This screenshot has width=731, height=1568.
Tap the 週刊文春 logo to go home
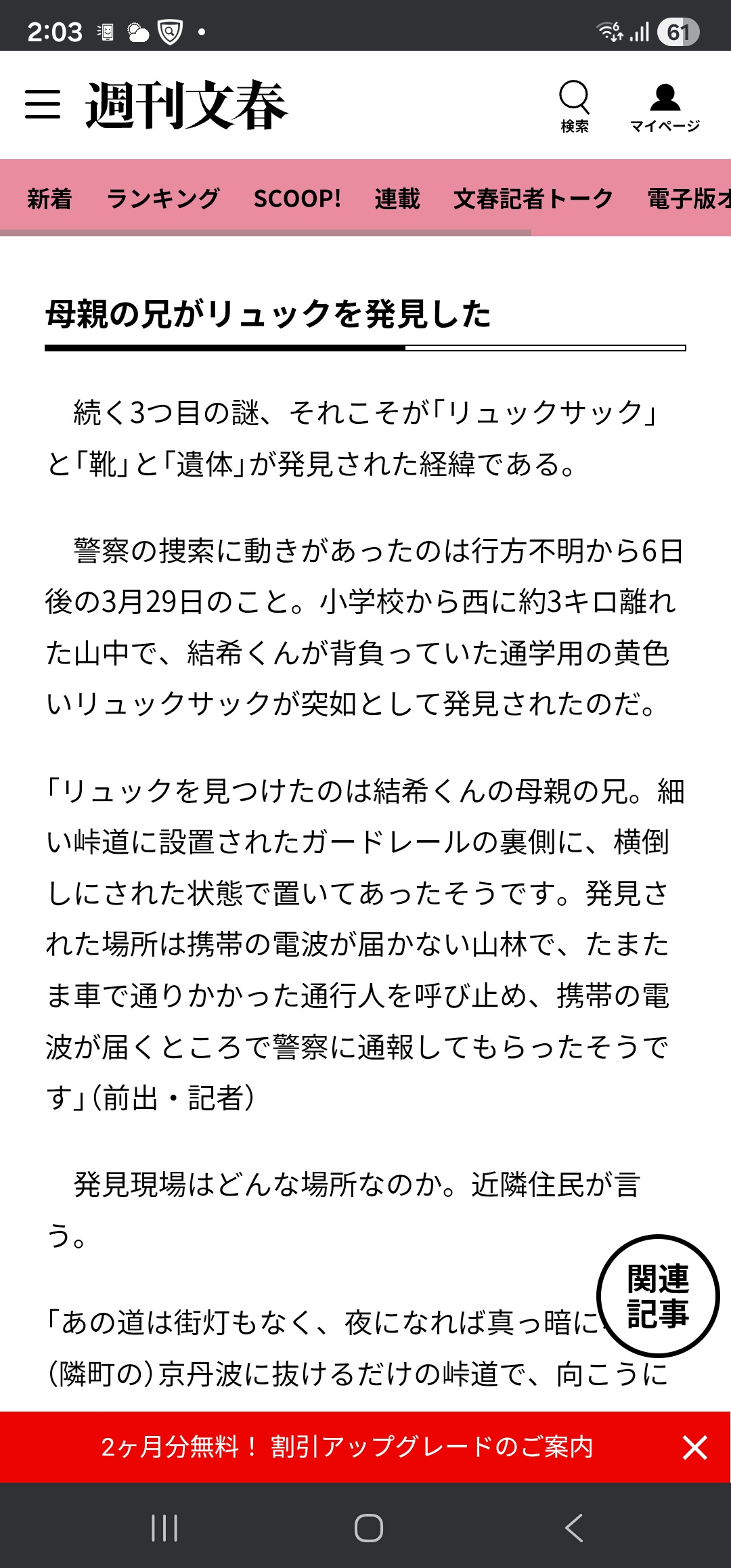(x=186, y=105)
